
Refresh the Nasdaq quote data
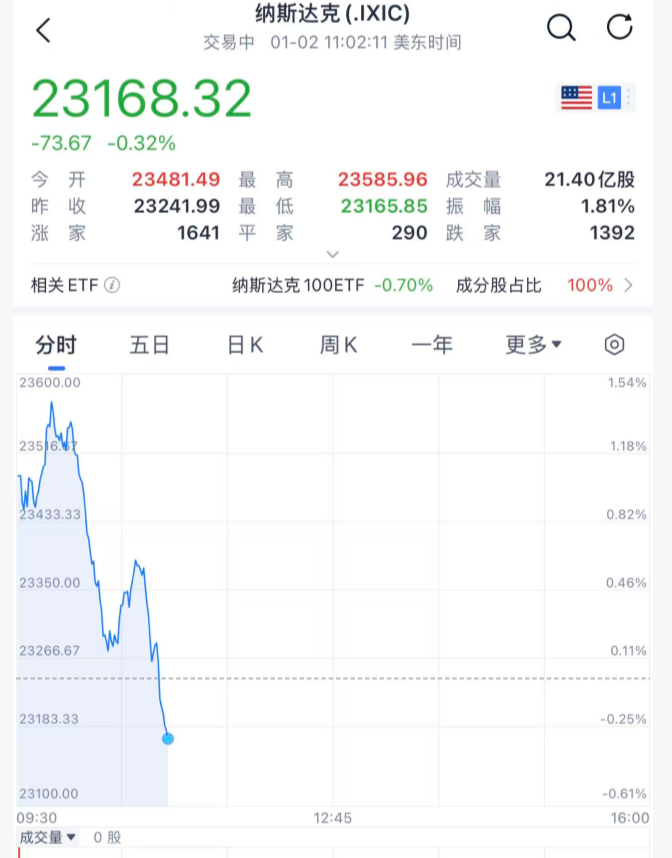(620, 28)
